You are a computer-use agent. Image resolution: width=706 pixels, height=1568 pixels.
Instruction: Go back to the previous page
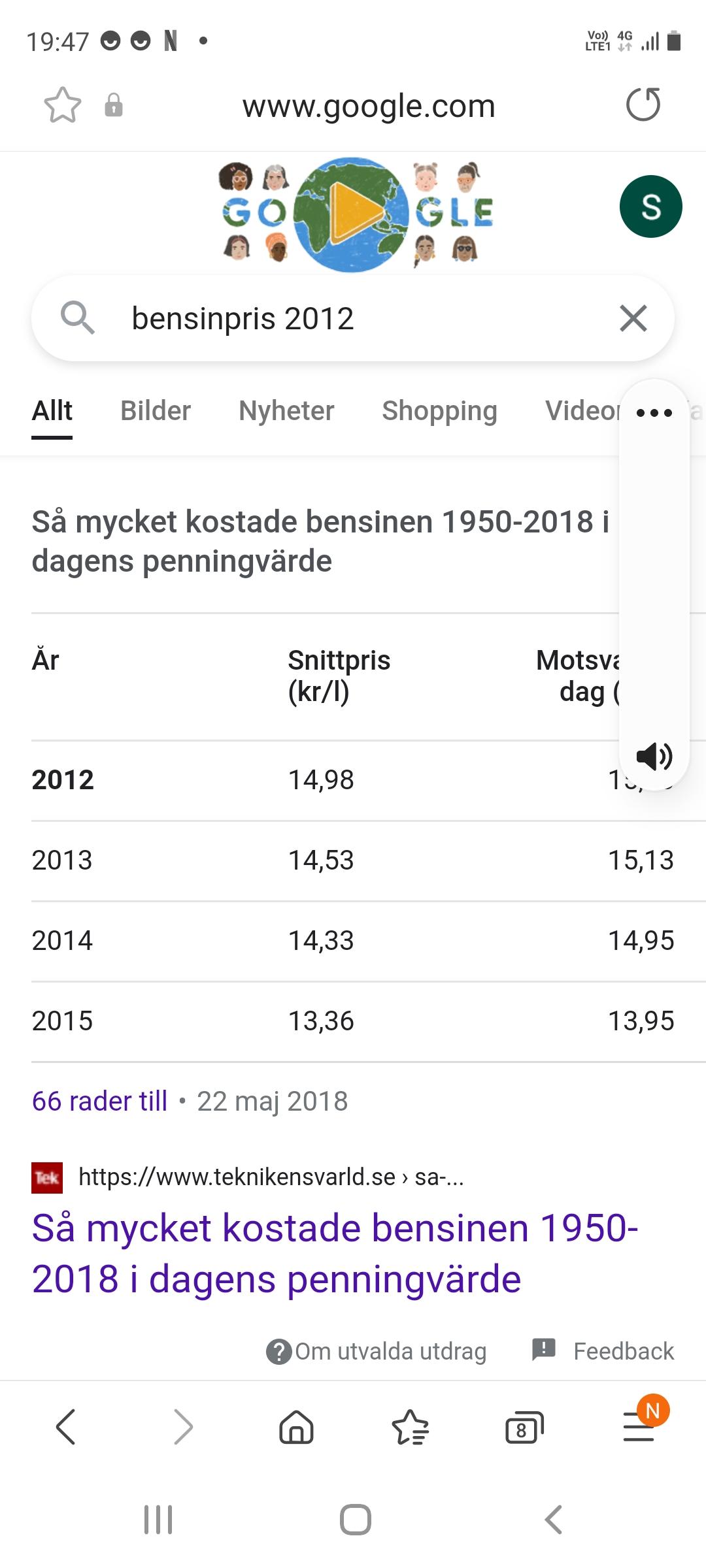66,1426
